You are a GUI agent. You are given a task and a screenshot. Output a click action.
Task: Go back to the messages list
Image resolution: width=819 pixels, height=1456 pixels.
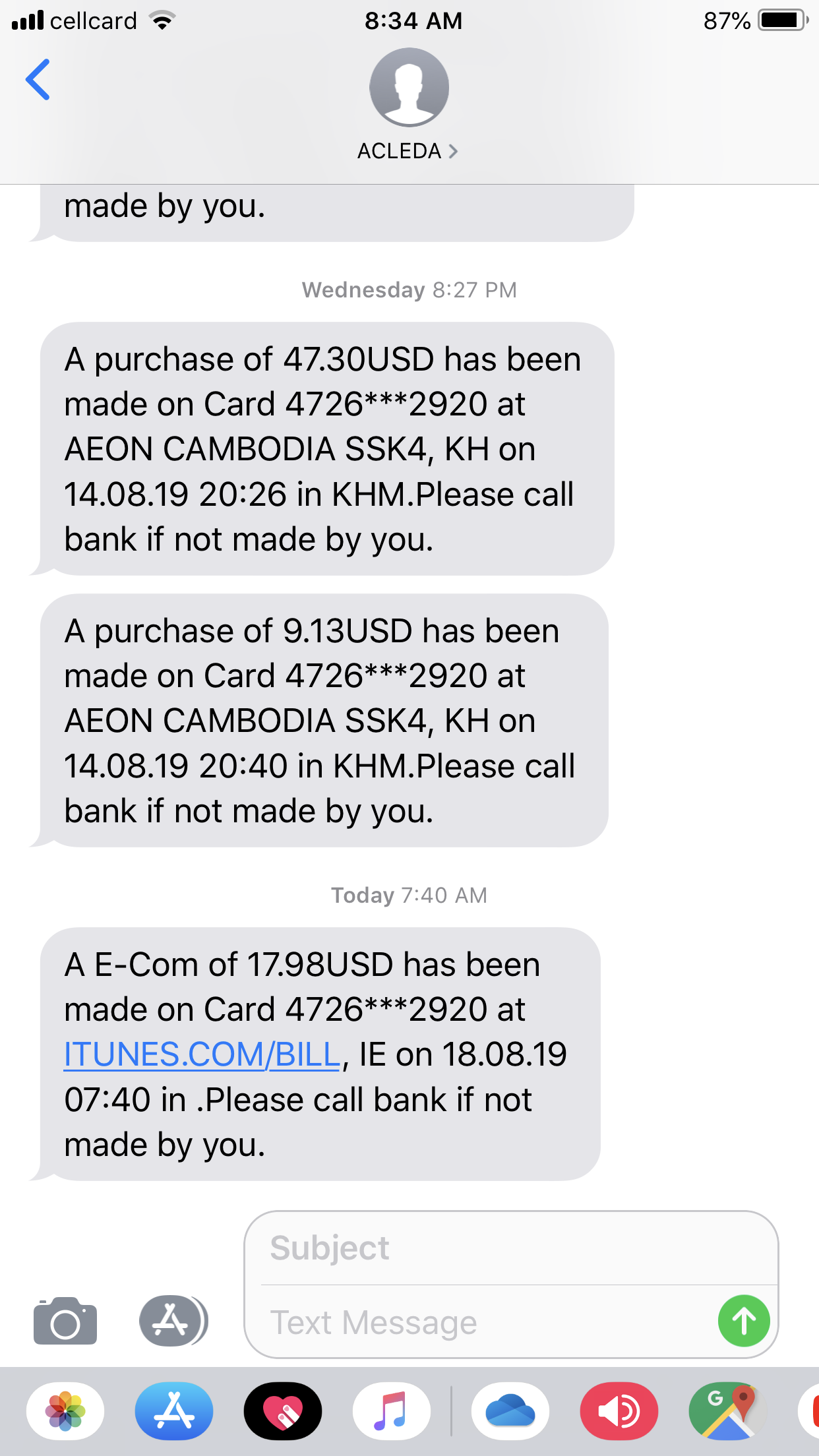tap(38, 80)
